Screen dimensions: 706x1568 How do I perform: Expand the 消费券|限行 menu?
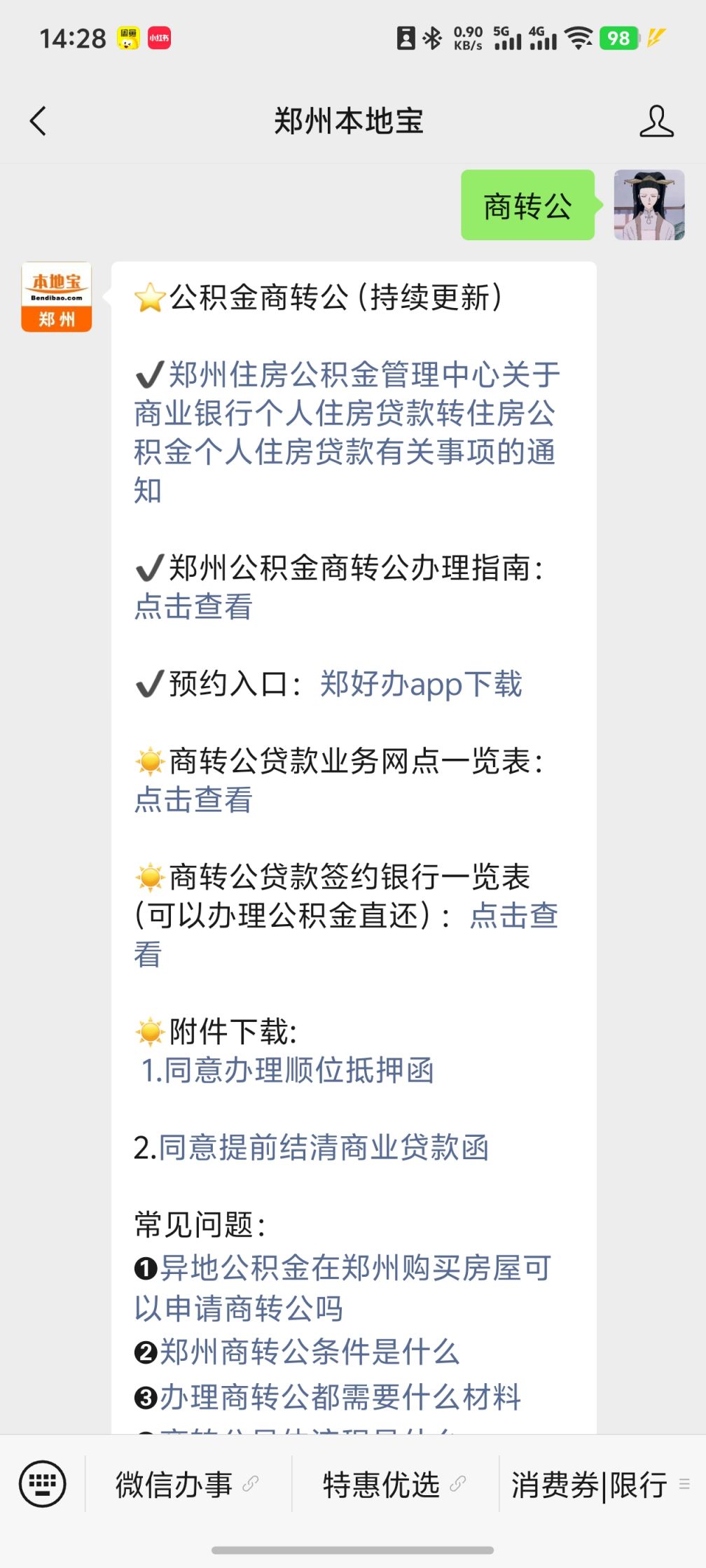click(601, 1484)
